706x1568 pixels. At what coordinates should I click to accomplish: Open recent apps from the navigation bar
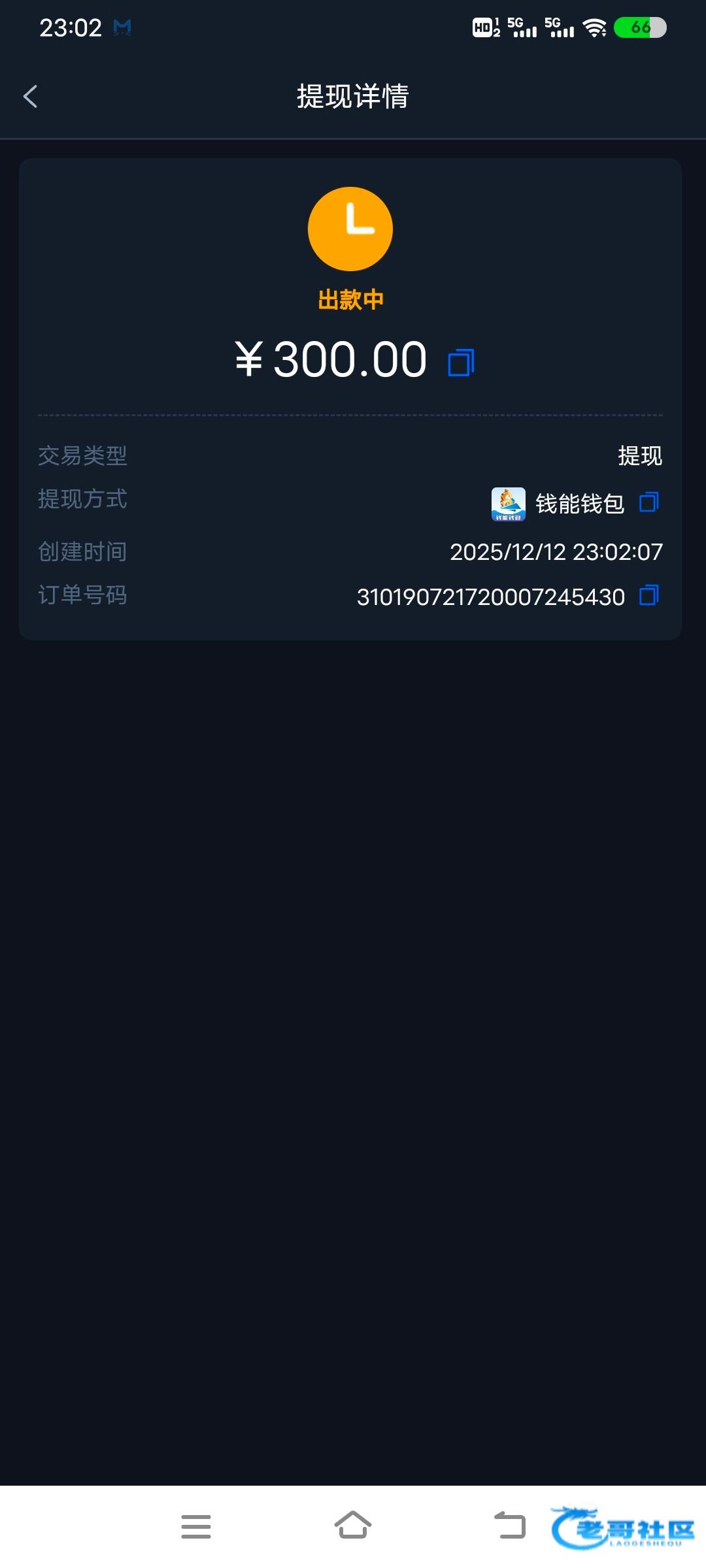point(196,1527)
